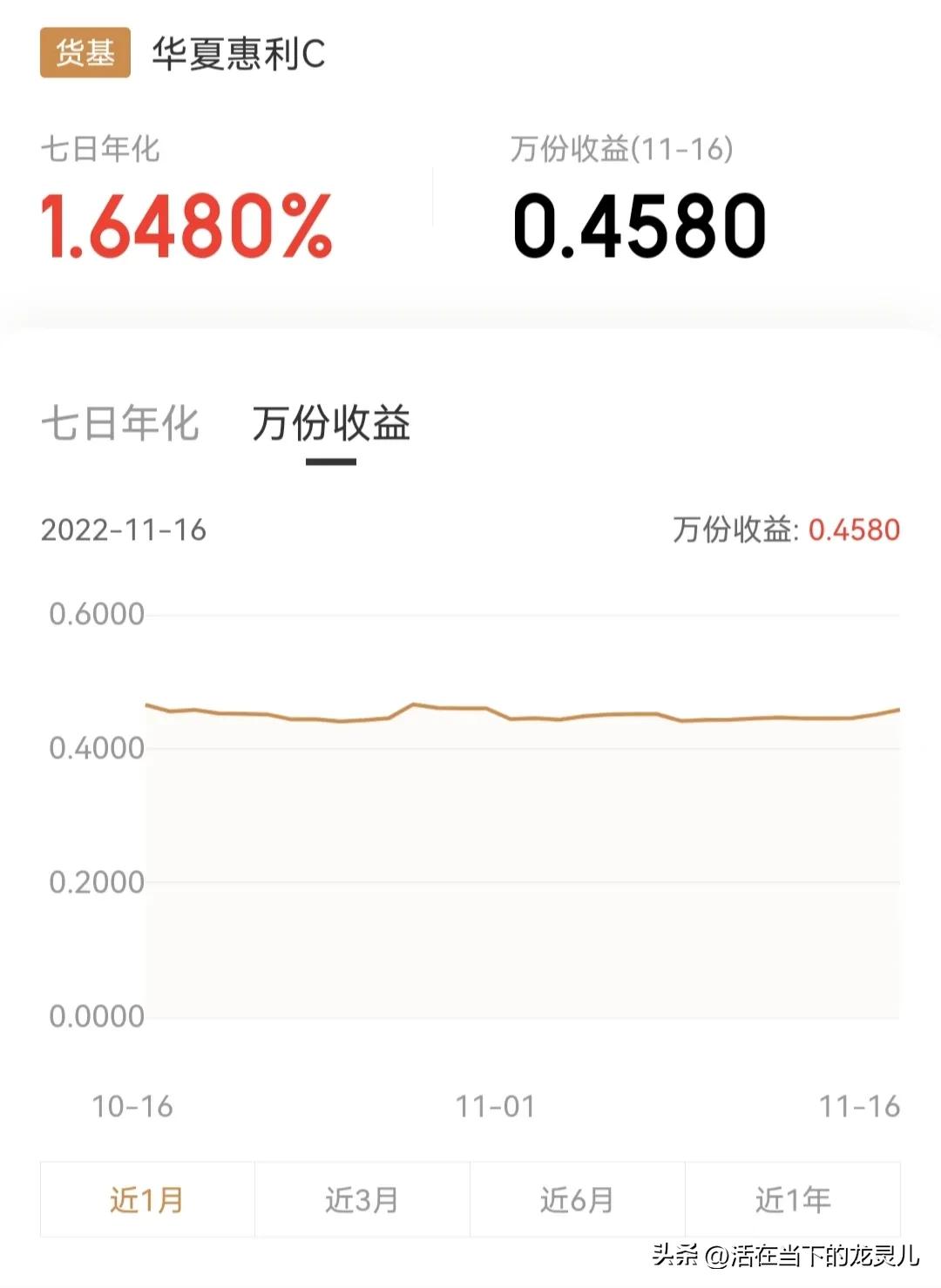Click the 0.0000 y-axis baseline label
The width and height of the screenshot is (941, 1288).
coord(98,1016)
